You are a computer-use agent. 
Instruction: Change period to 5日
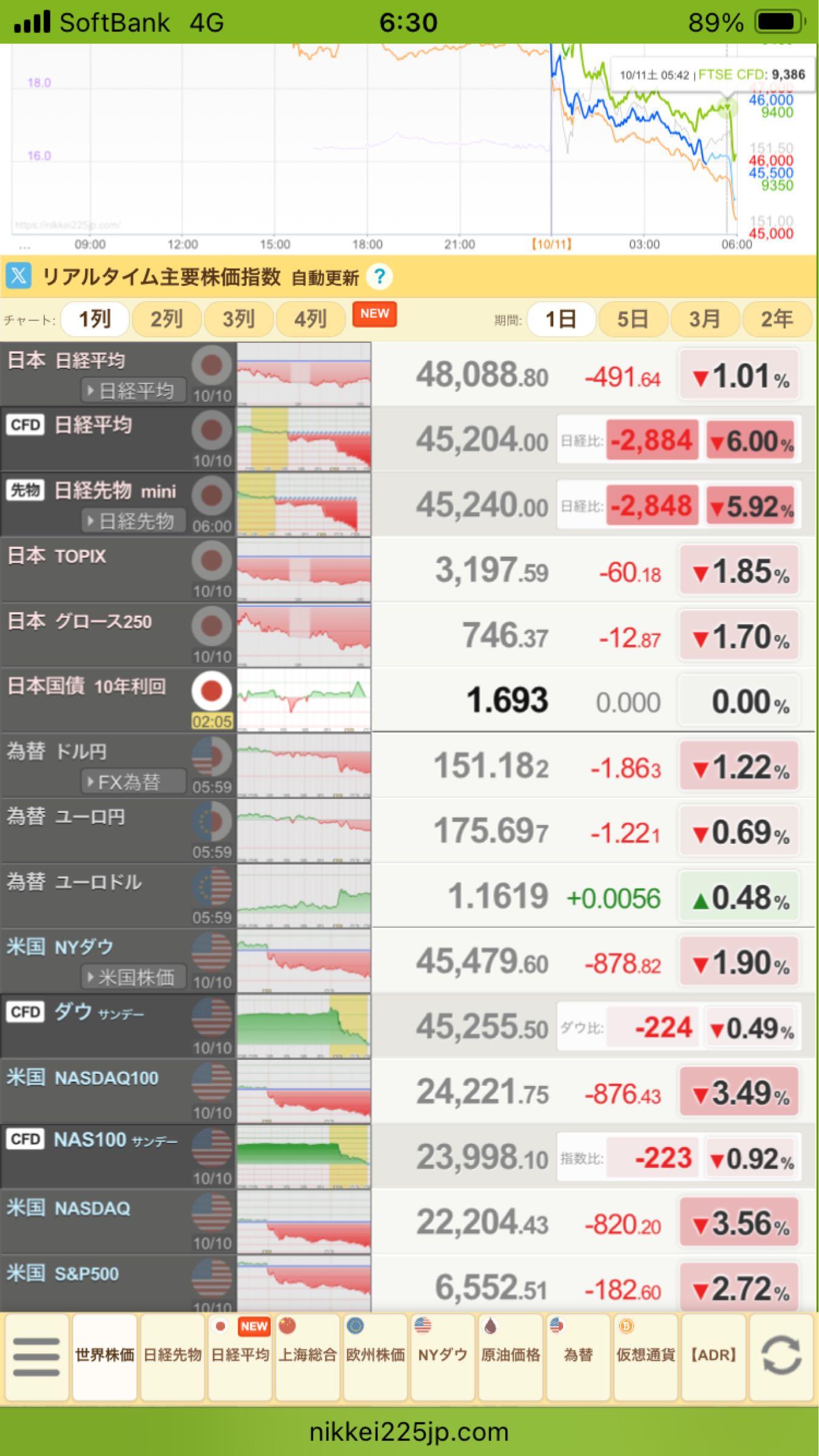click(x=632, y=318)
